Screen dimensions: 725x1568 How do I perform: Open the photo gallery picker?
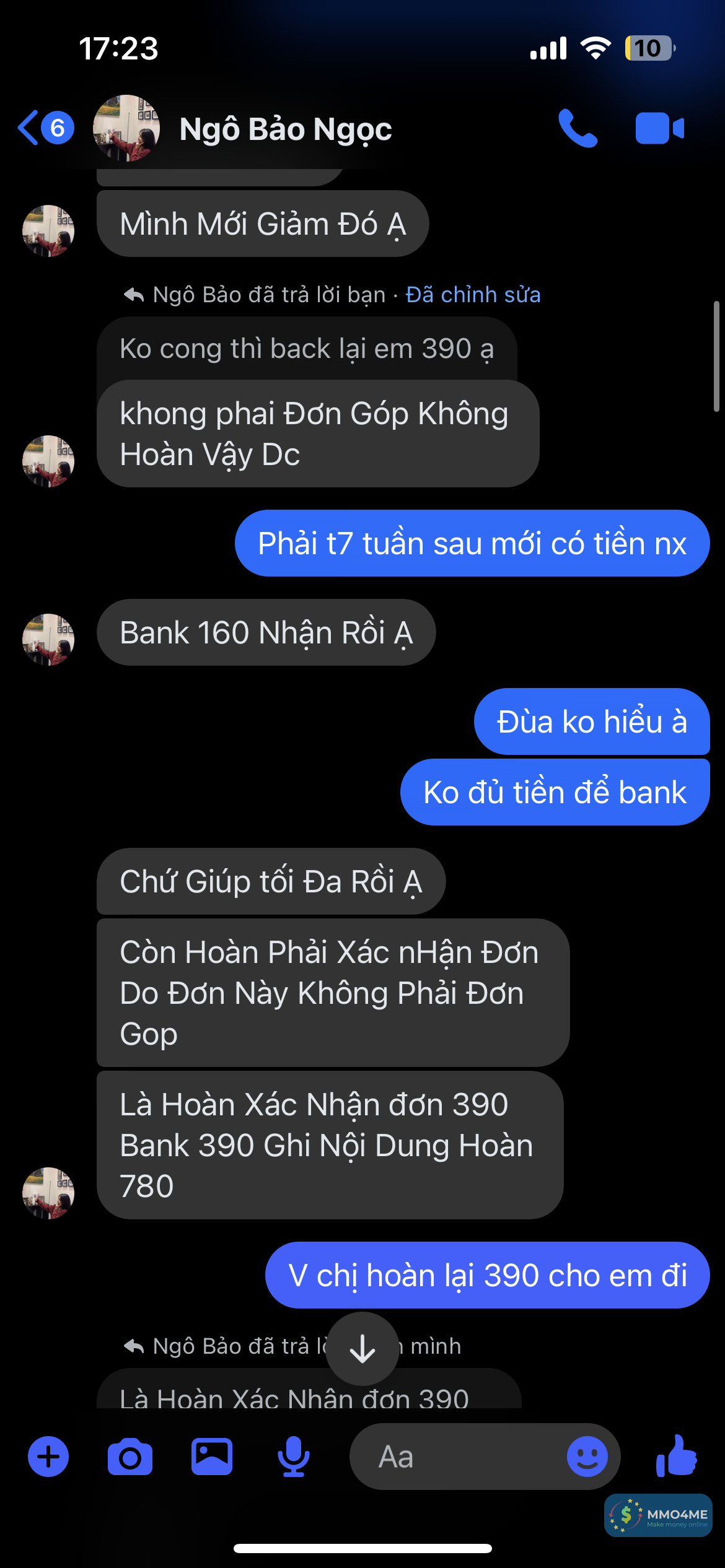point(212,1457)
